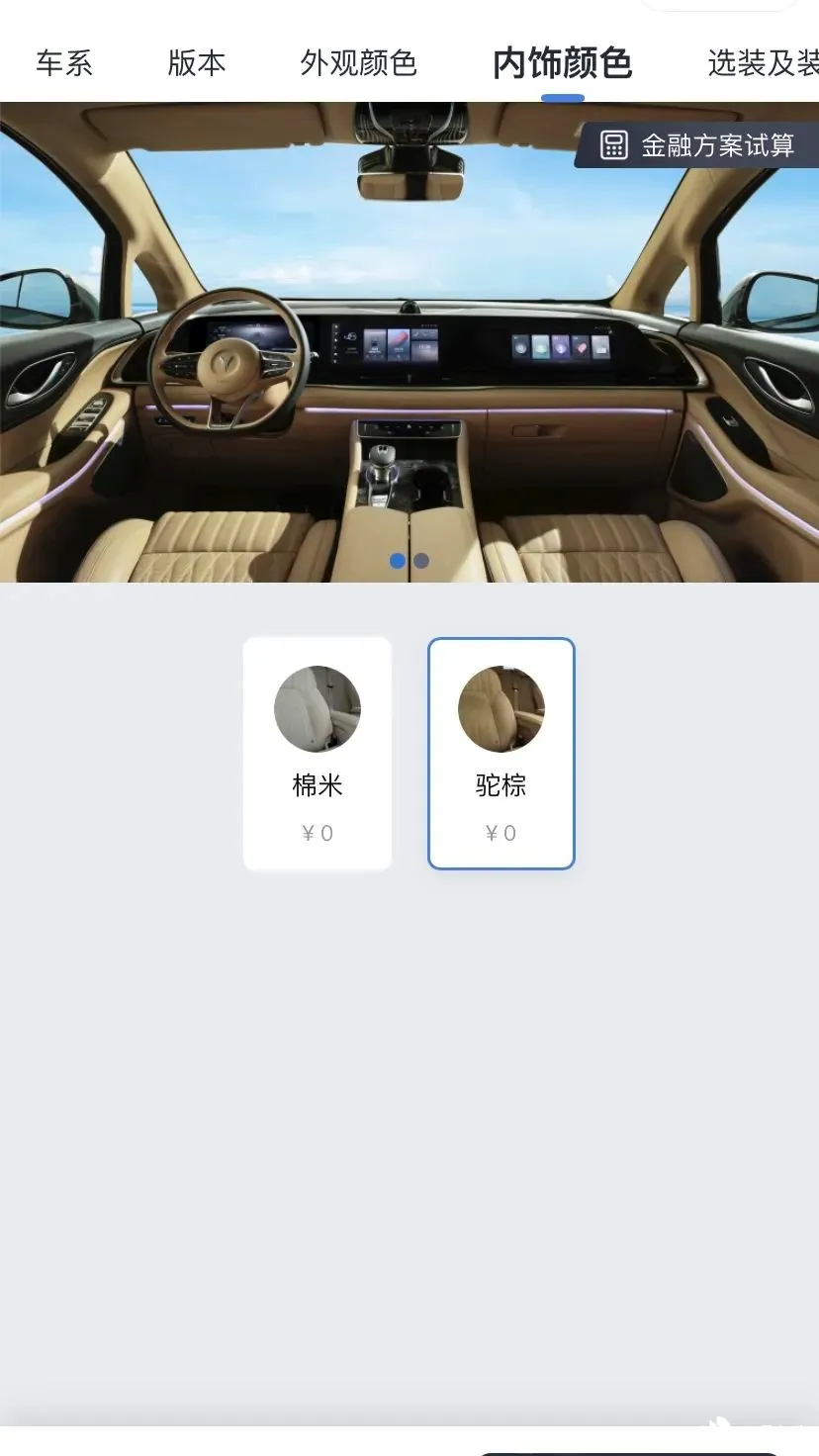Go to the 选装及装 tab

click(x=763, y=63)
